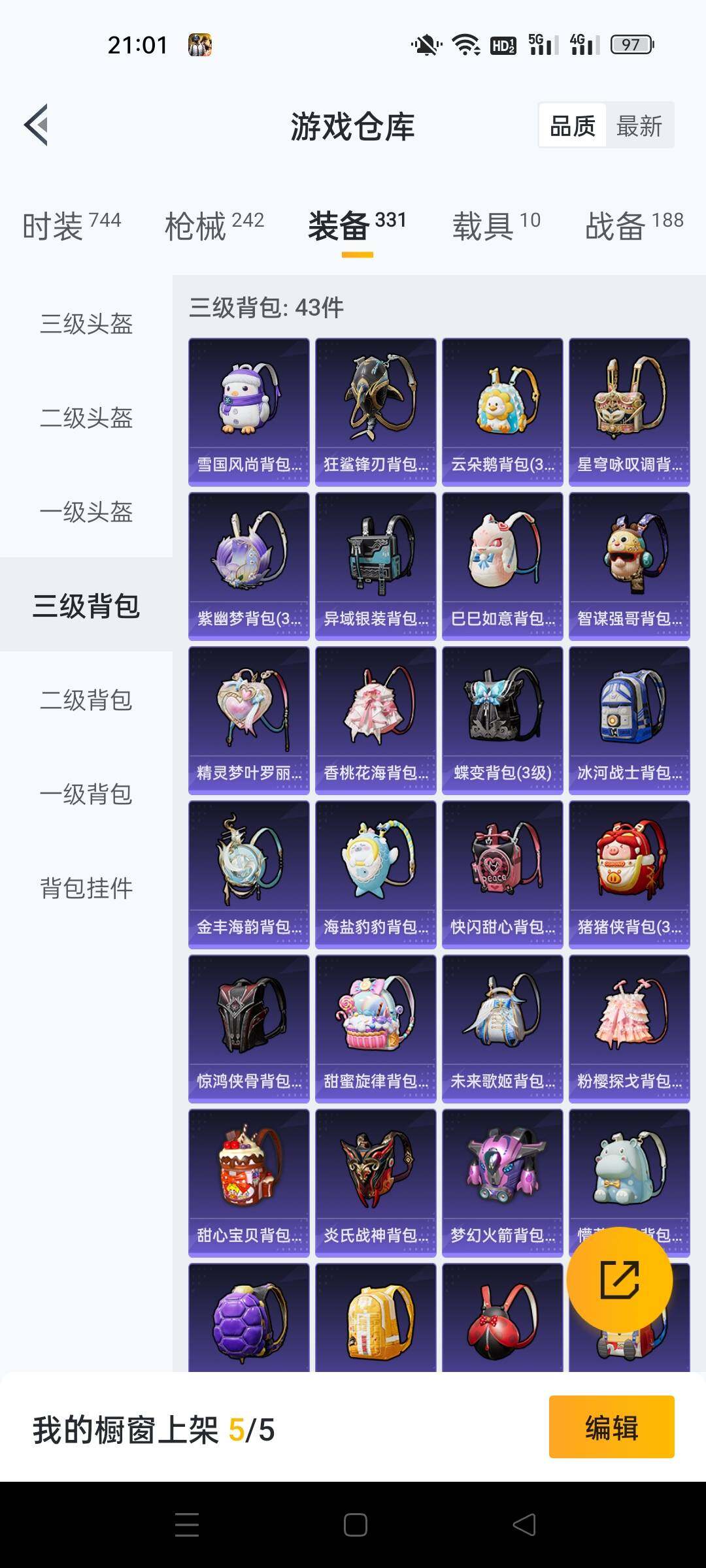Image resolution: width=706 pixels, height=1568 pixels.
Task: Tap the yellow floating share button
Action: 619,1280
